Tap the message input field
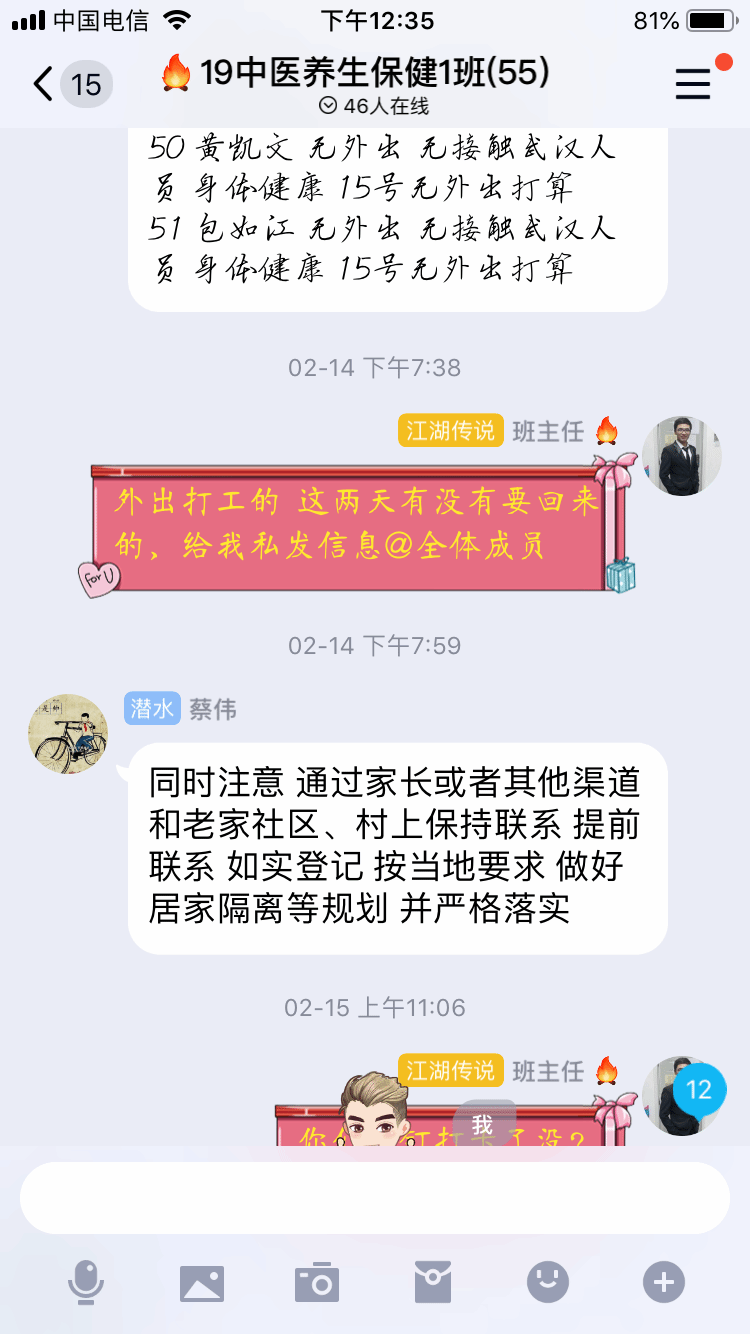Image resolution: width=750 pixels, height=1334 pixels. [x=375, y=1197]
